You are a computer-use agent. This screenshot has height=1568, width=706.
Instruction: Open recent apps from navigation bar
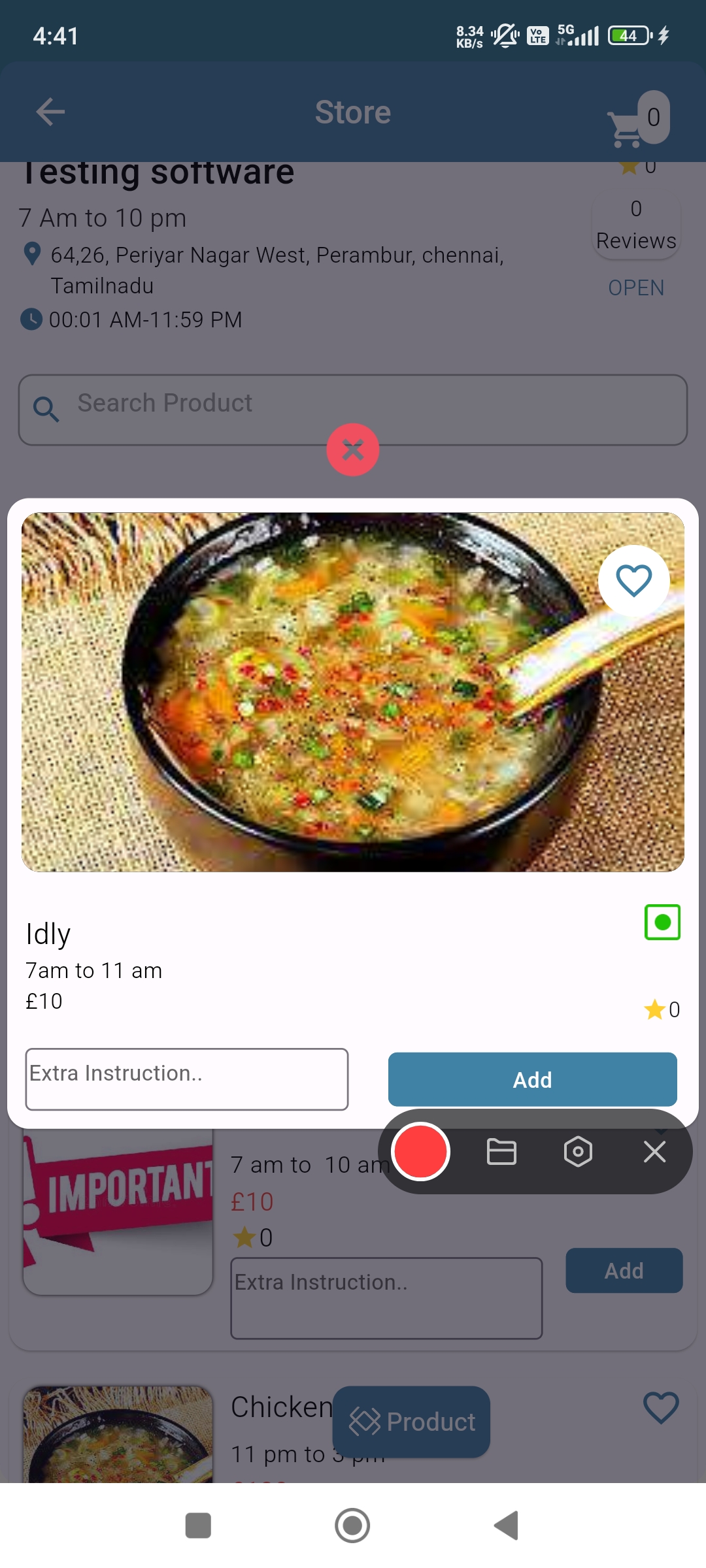point(198,1526)
